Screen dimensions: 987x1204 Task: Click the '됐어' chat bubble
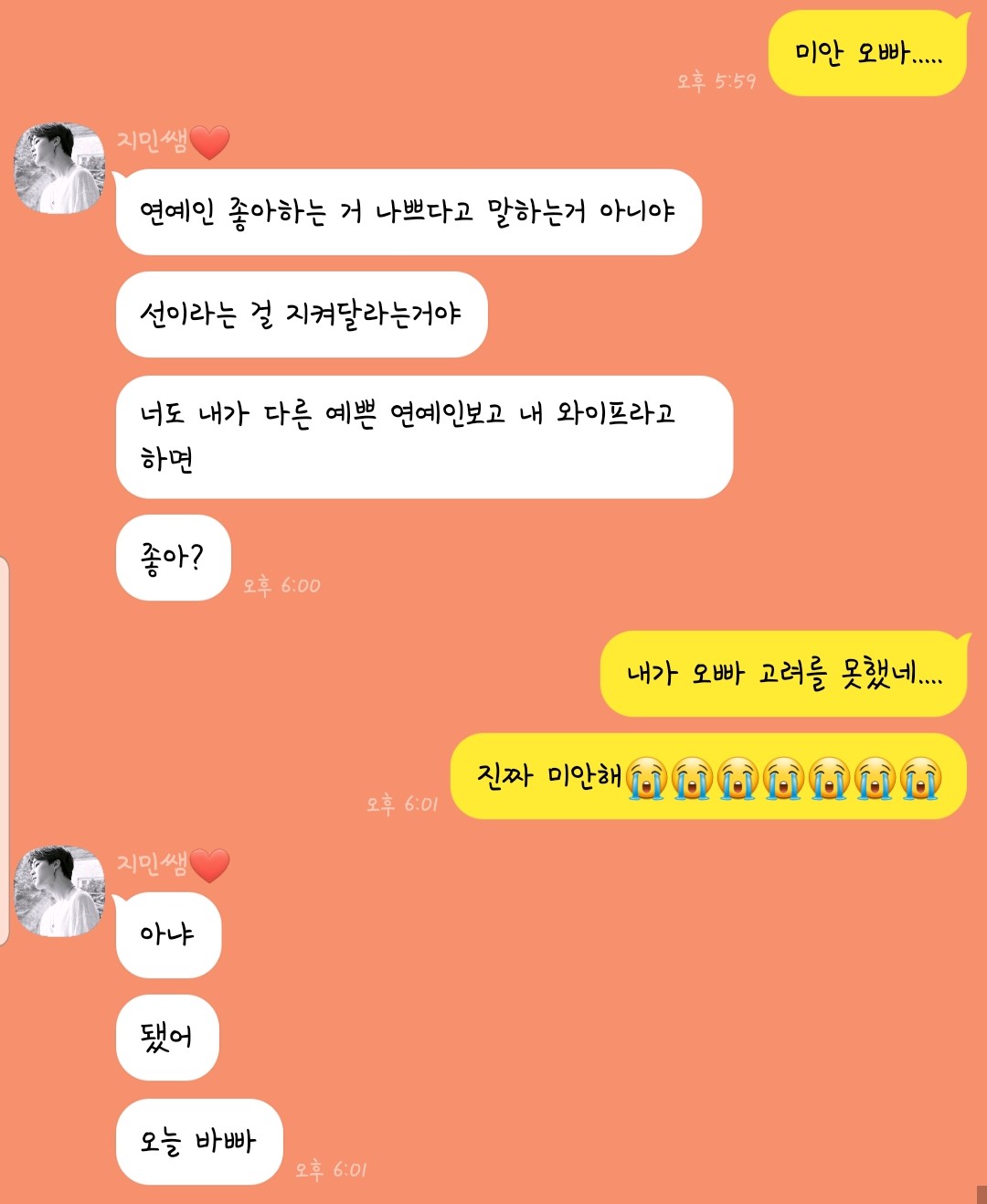click(x=167, y=1039)
